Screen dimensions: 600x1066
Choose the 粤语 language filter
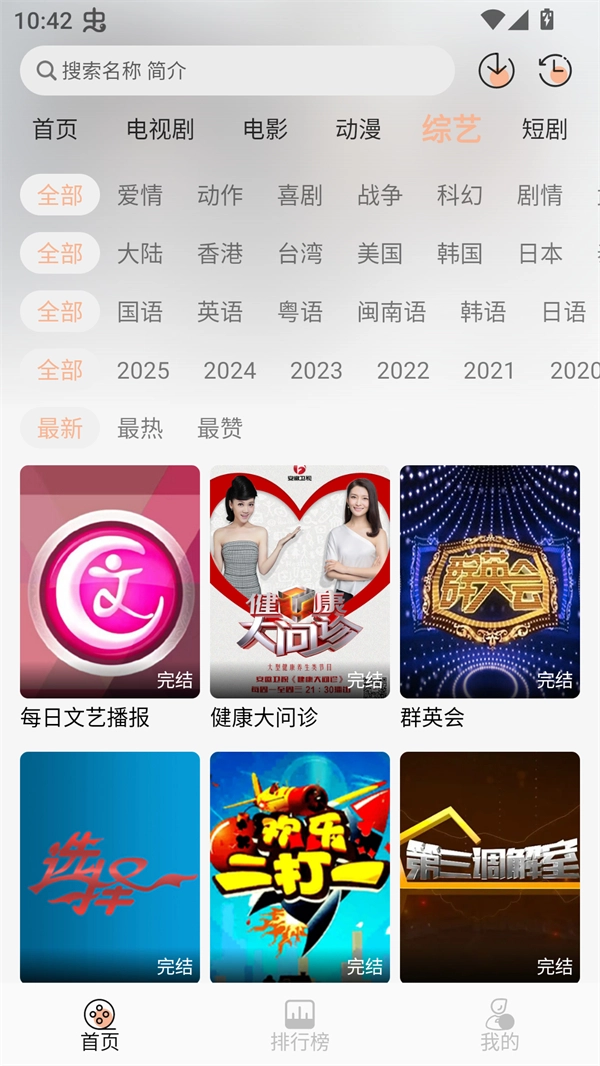coord(300,312)
